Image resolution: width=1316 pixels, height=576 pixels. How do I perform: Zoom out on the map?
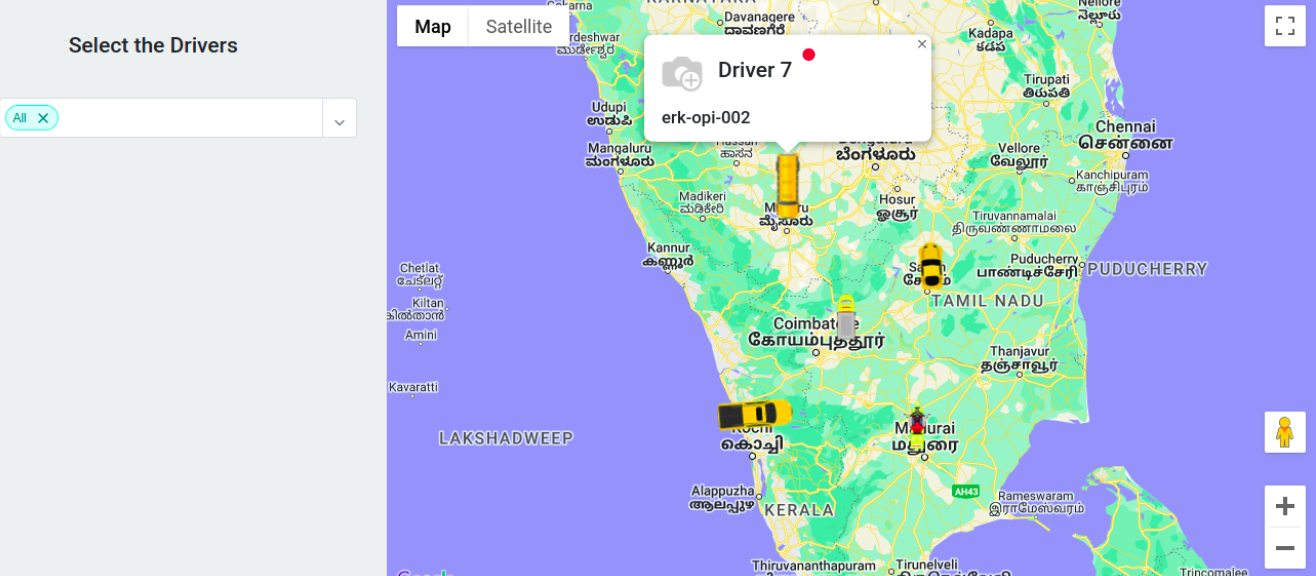coord(1284,548)
